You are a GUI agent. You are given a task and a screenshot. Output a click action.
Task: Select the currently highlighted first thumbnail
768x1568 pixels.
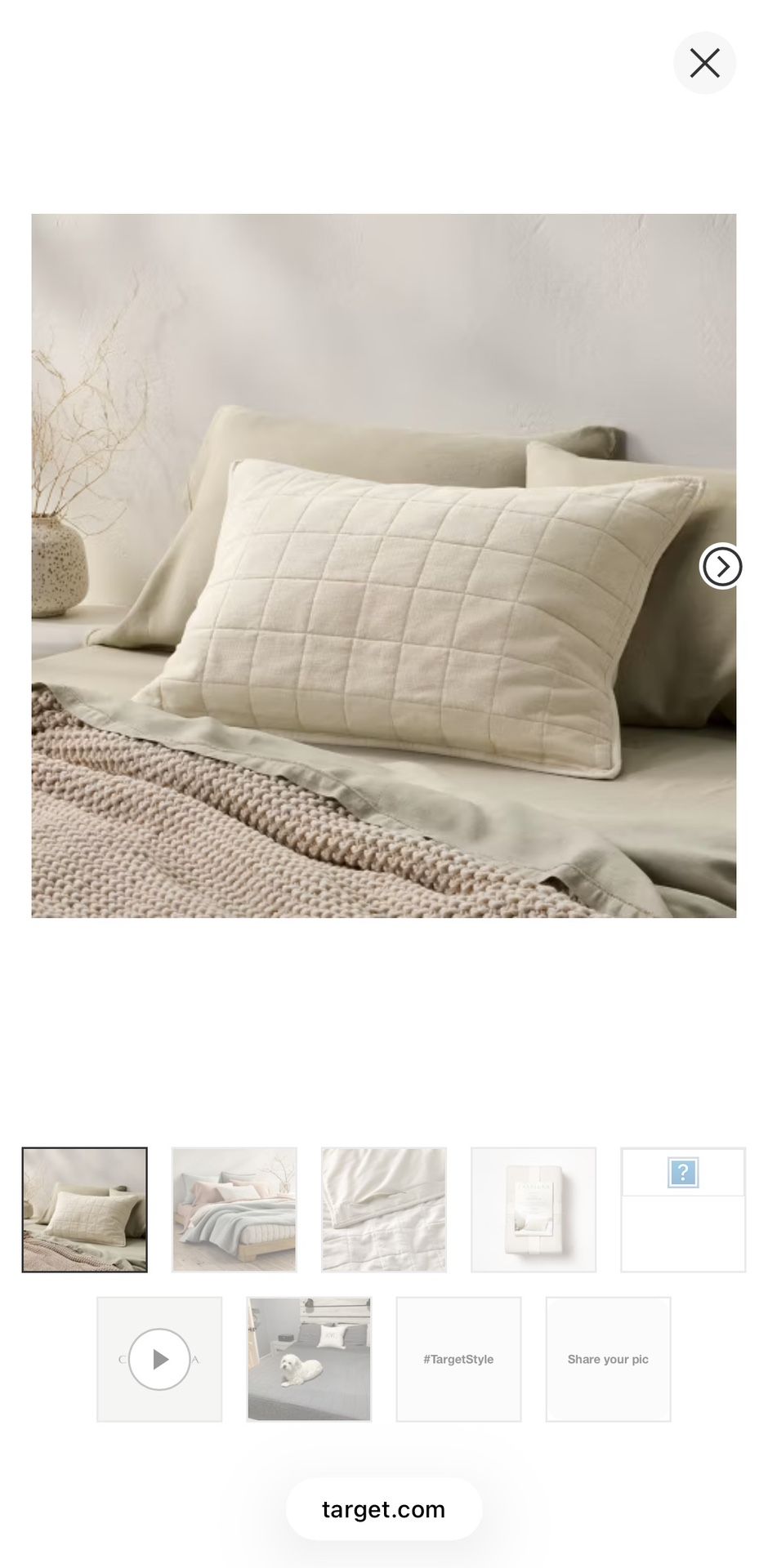[84, 1209]
